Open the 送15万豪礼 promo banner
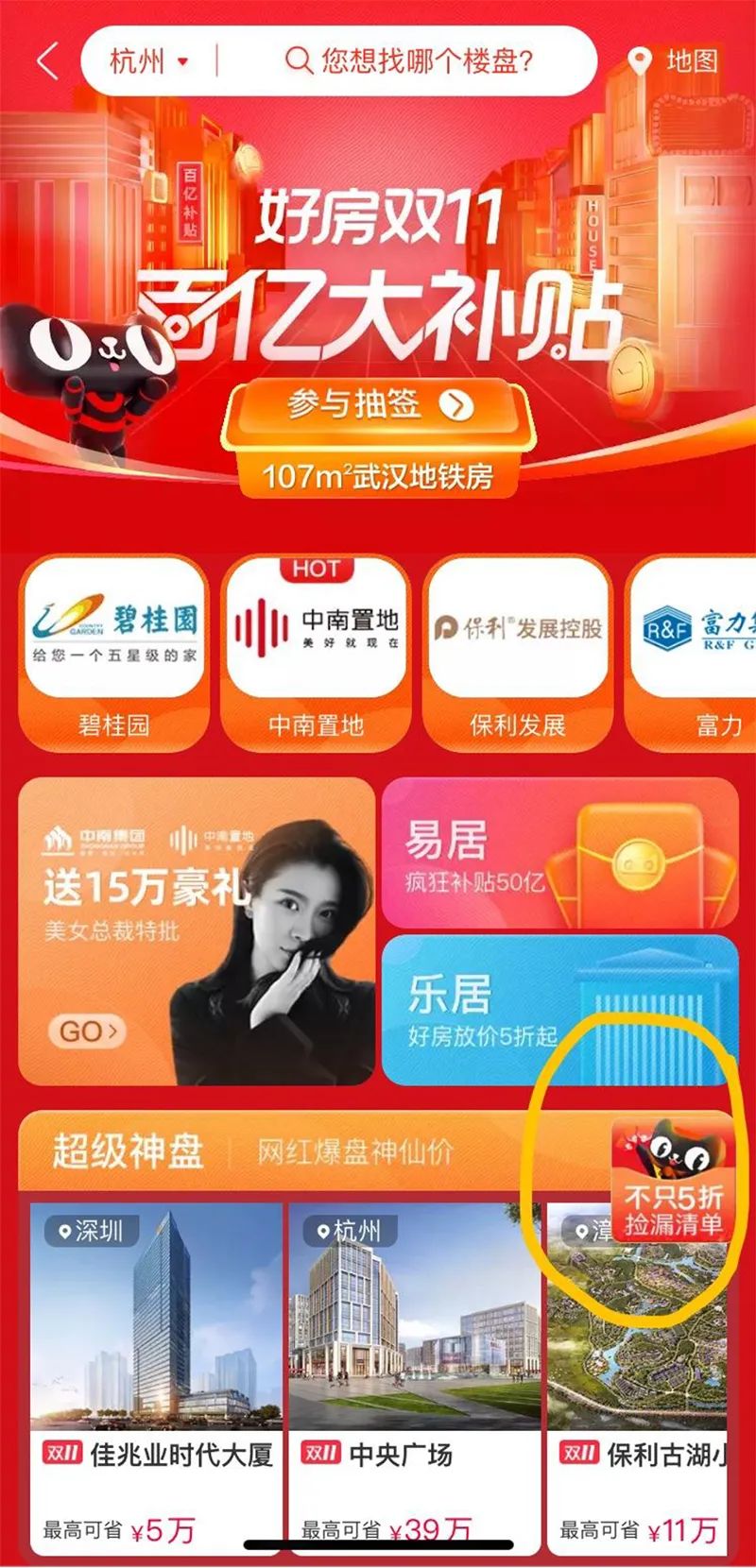The image size is (756, 1568). pos(197,930)
